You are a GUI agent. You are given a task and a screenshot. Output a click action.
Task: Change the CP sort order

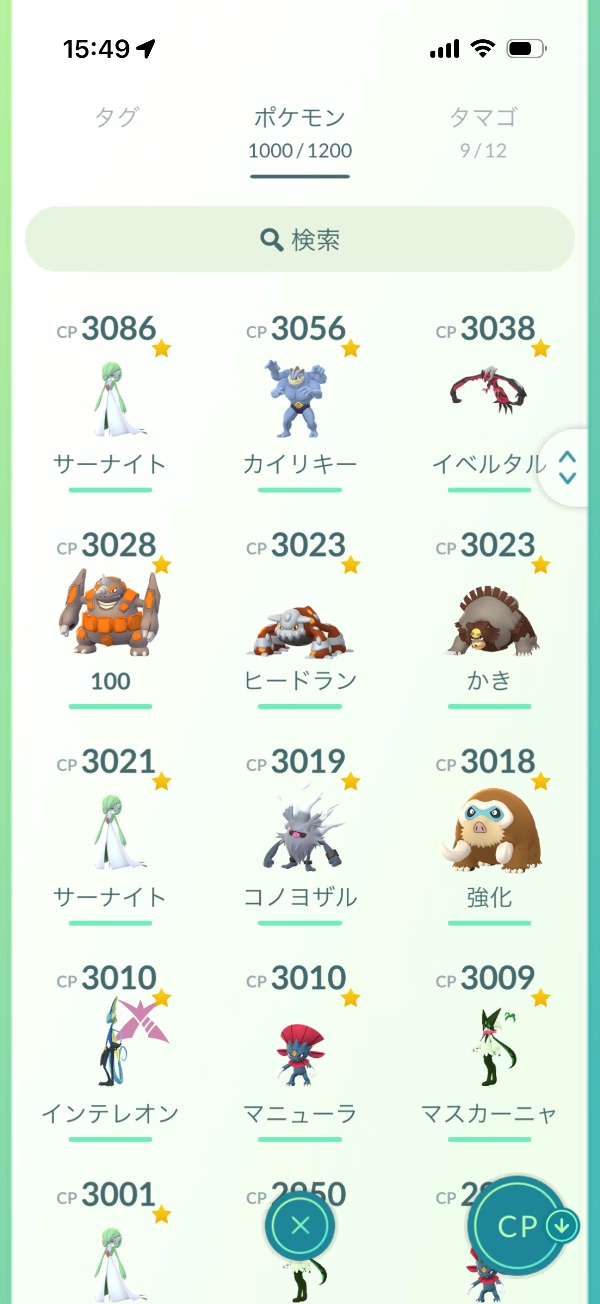click(x=520, y=1226)
